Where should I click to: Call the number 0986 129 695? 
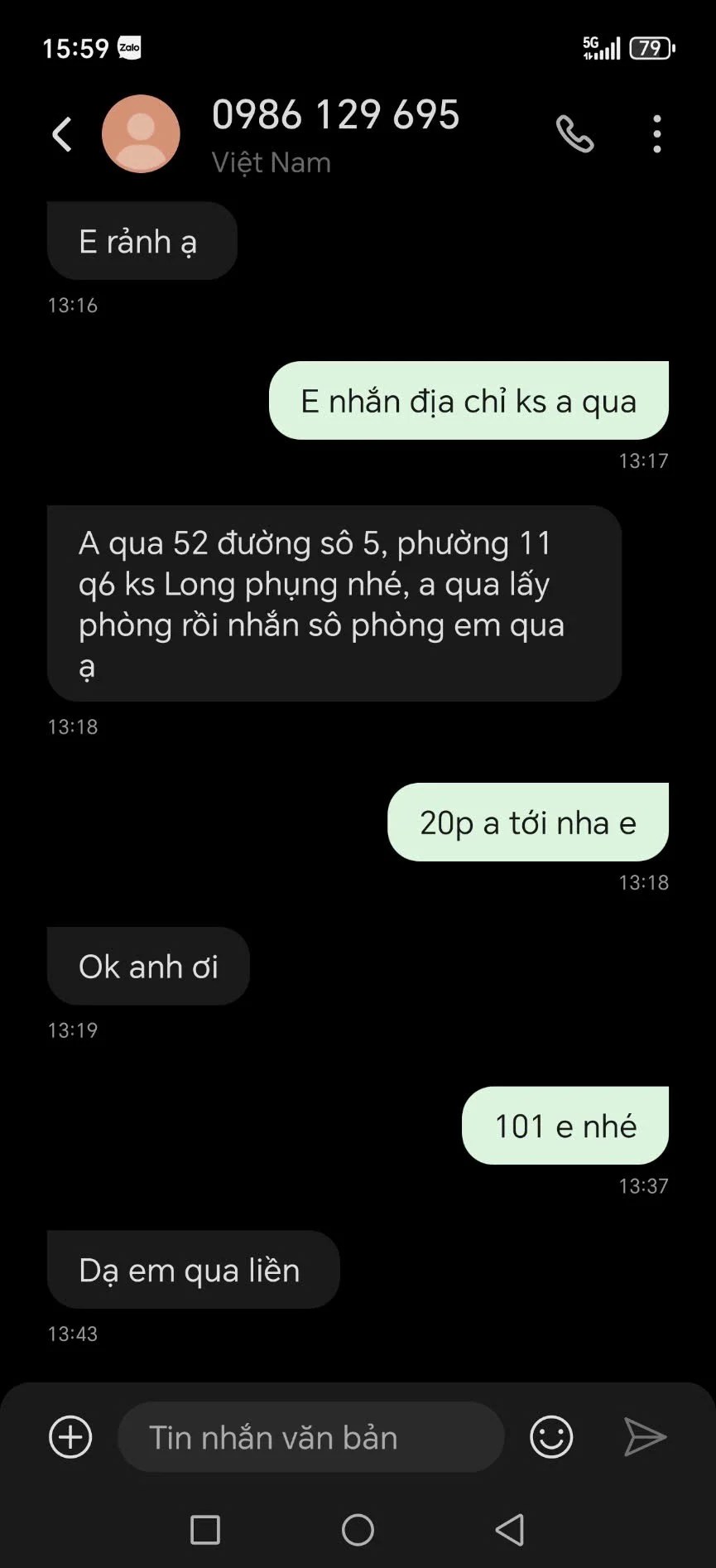(x=574, y=134)
